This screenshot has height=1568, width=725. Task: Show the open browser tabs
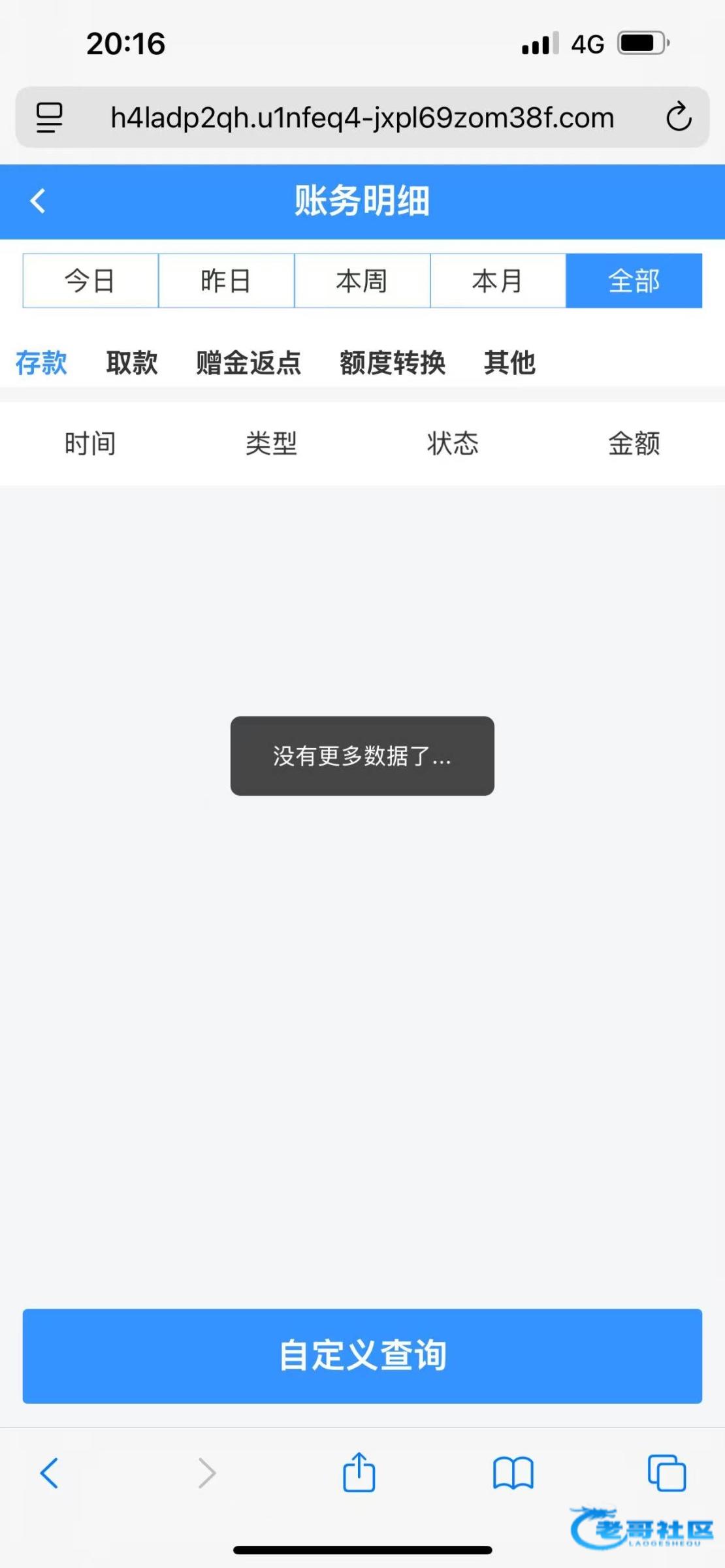[666, 1473]
